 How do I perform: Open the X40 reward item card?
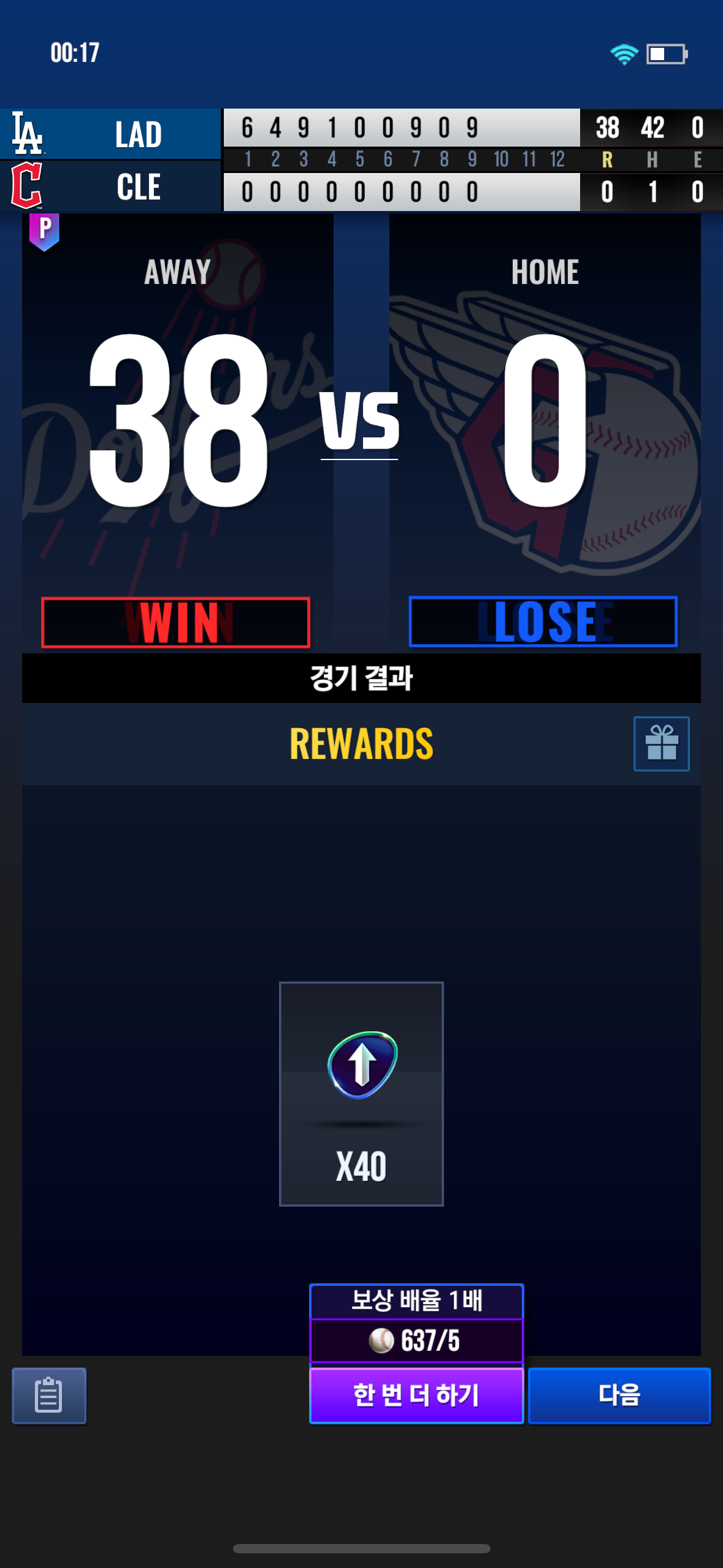(361, 1093)
